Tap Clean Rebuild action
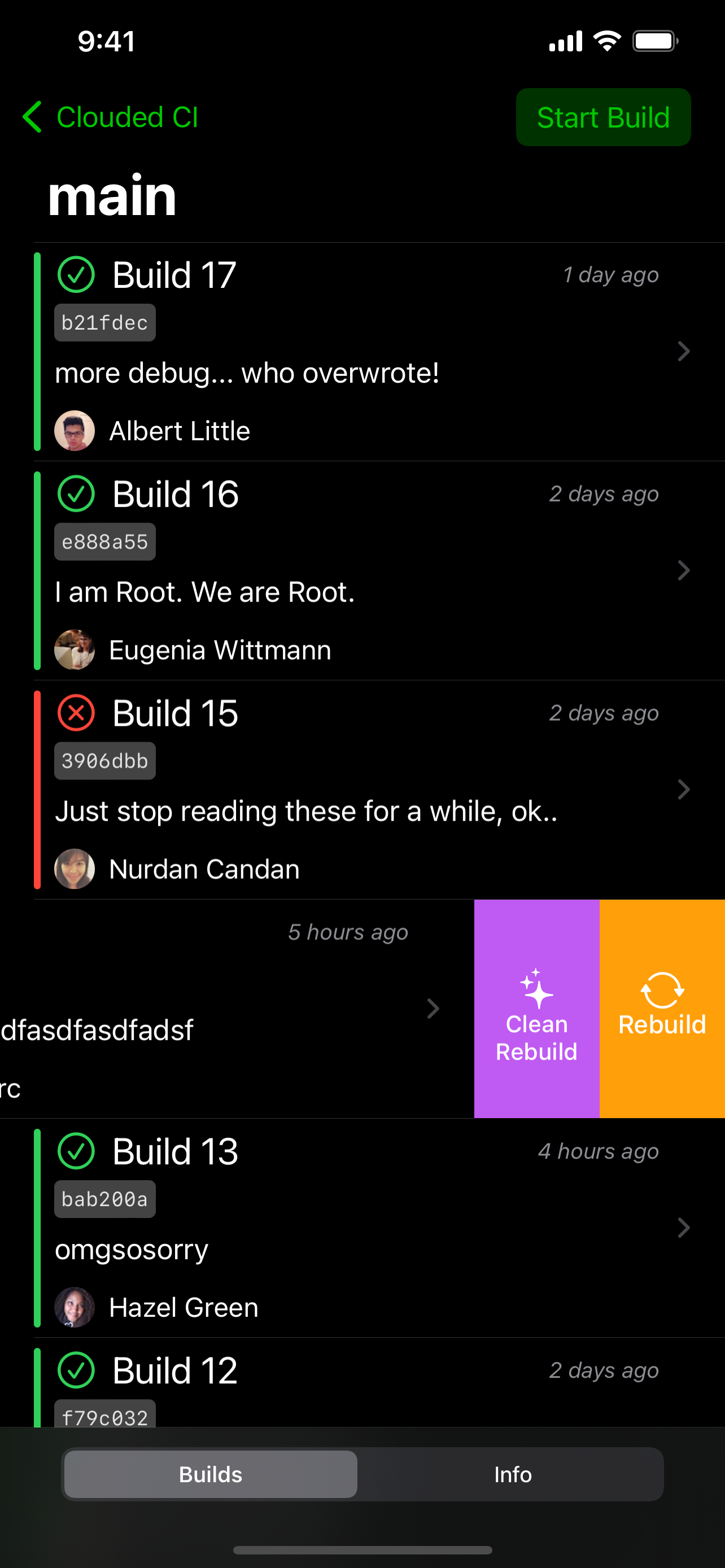The image size is (725, 1568). click(536, 1009)
